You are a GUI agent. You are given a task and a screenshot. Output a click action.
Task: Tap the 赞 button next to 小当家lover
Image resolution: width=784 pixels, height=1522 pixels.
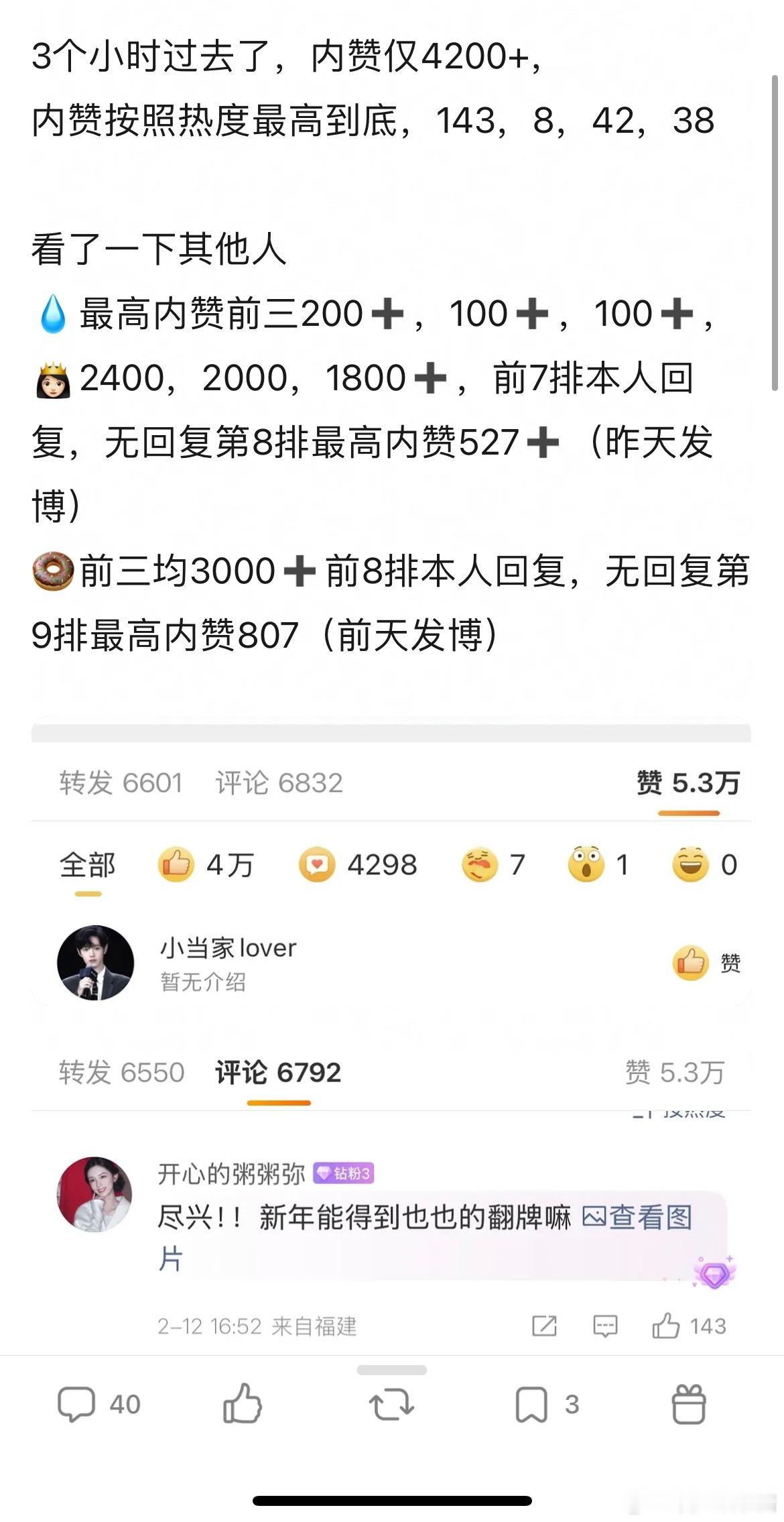[x=707, y=961]
